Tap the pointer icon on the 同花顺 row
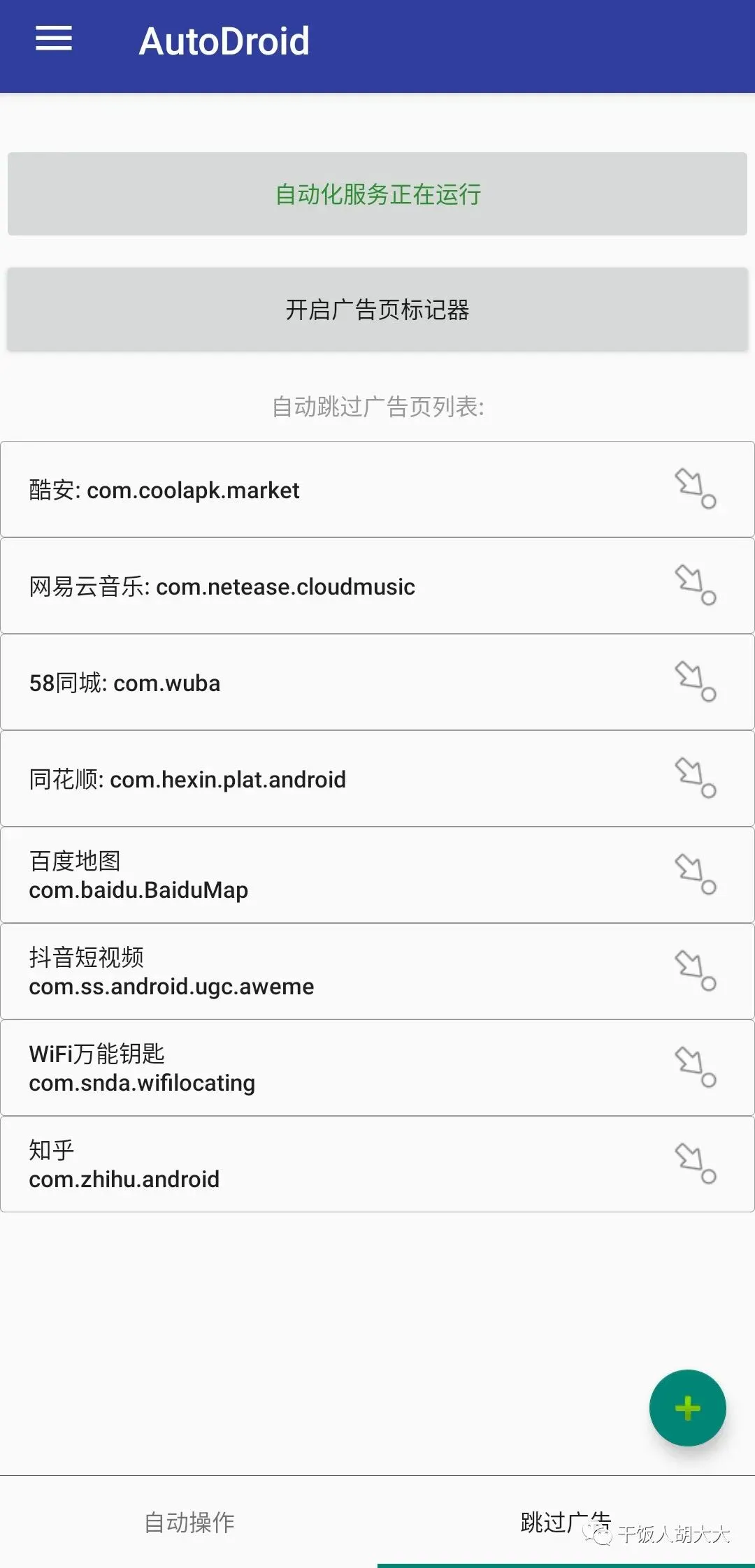The width and height of the screenshot is (755, 1568). 695,778
